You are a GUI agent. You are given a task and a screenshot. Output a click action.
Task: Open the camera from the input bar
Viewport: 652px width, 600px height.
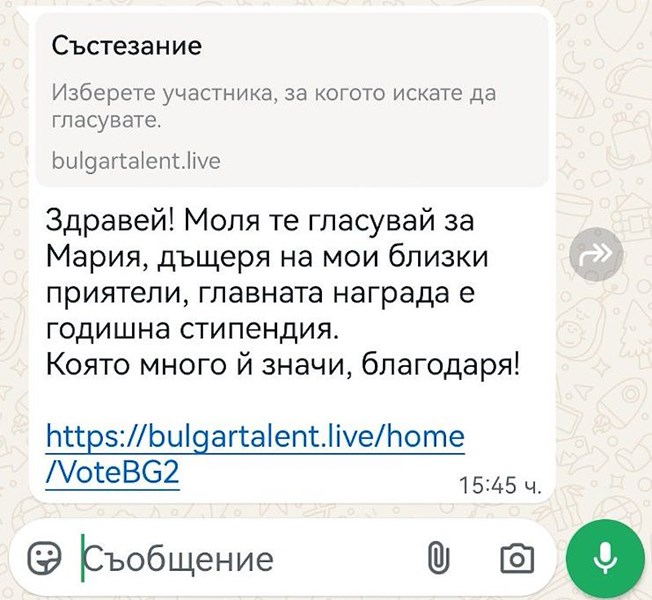(x=516, y=559)
